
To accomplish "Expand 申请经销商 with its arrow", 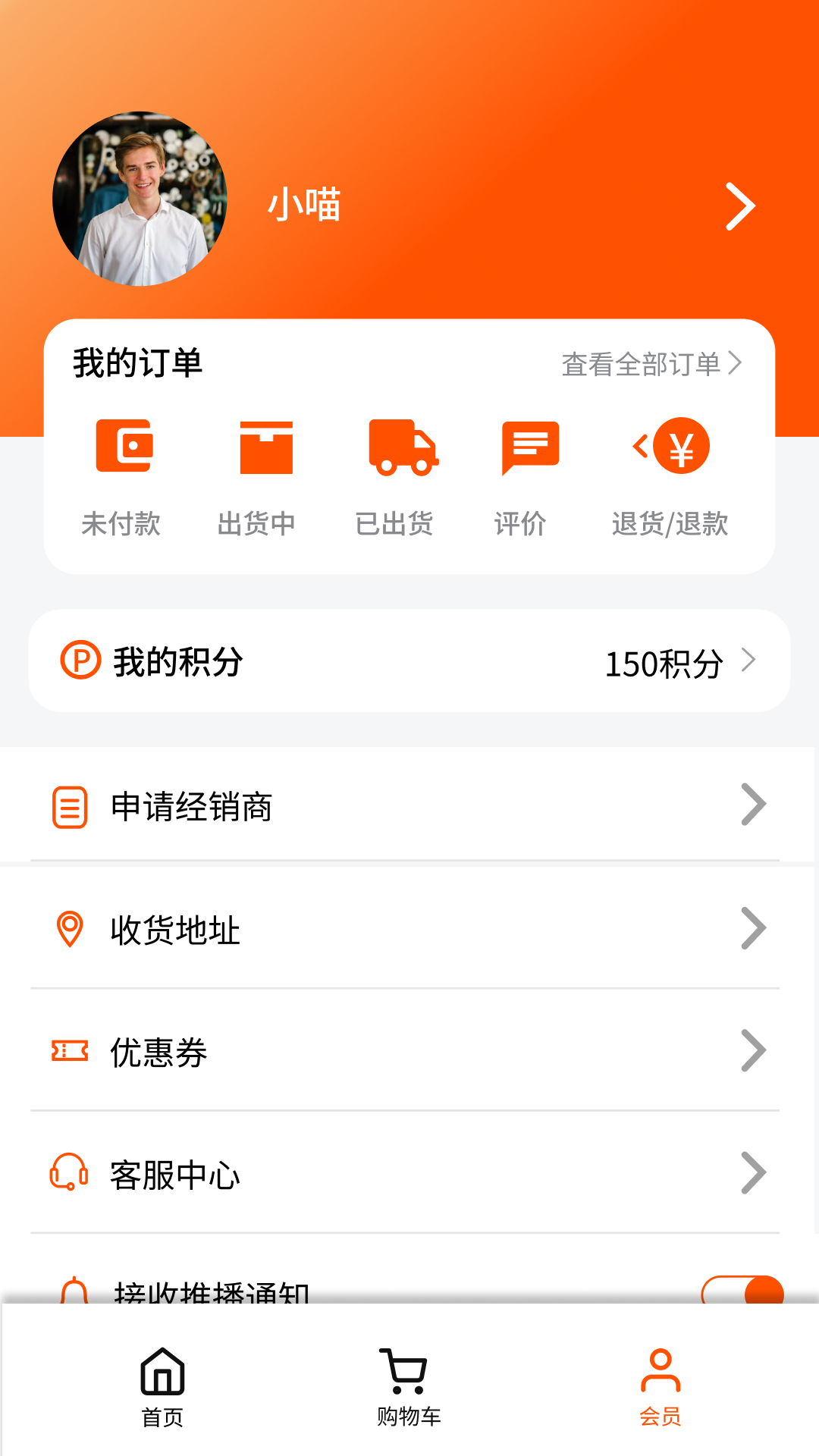I will [753, 805].
